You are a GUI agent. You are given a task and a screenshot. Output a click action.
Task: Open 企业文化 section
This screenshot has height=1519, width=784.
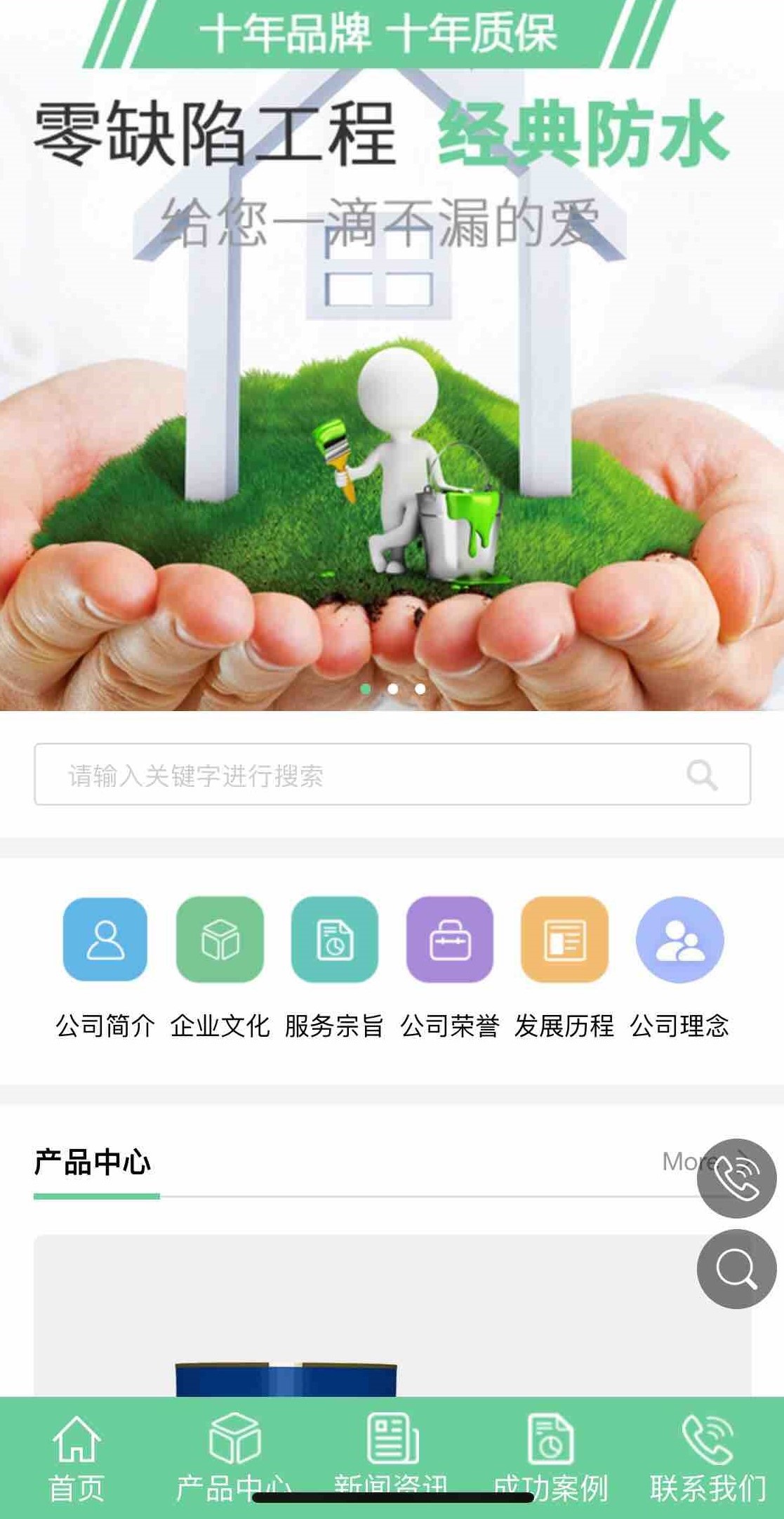pyautogui.click(x=220, y=965)
